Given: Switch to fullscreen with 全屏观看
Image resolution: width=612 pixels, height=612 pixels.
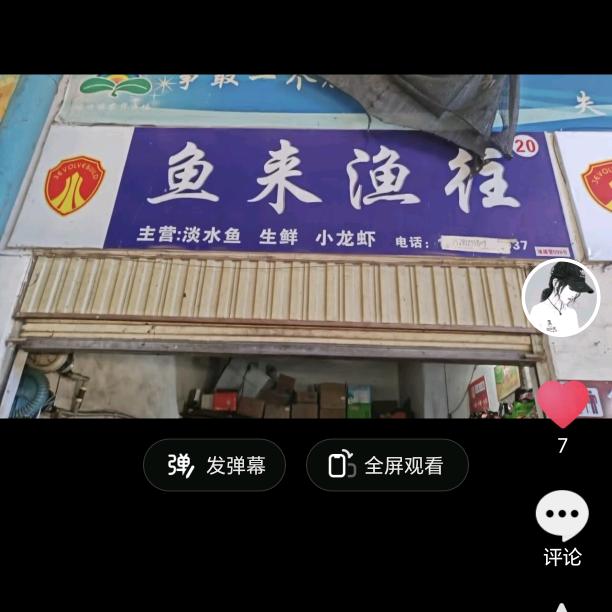Looking at the screenshot, I should tap(387, 465).
